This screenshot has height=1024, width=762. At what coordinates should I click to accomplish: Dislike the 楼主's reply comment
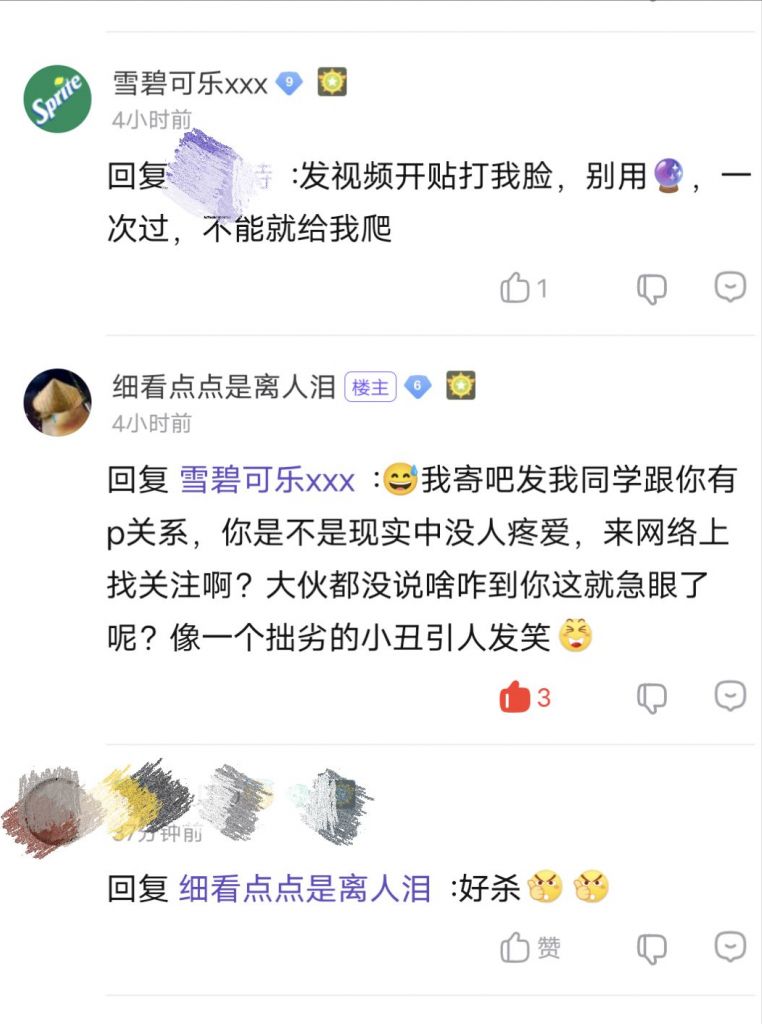(x=652, y=697)
